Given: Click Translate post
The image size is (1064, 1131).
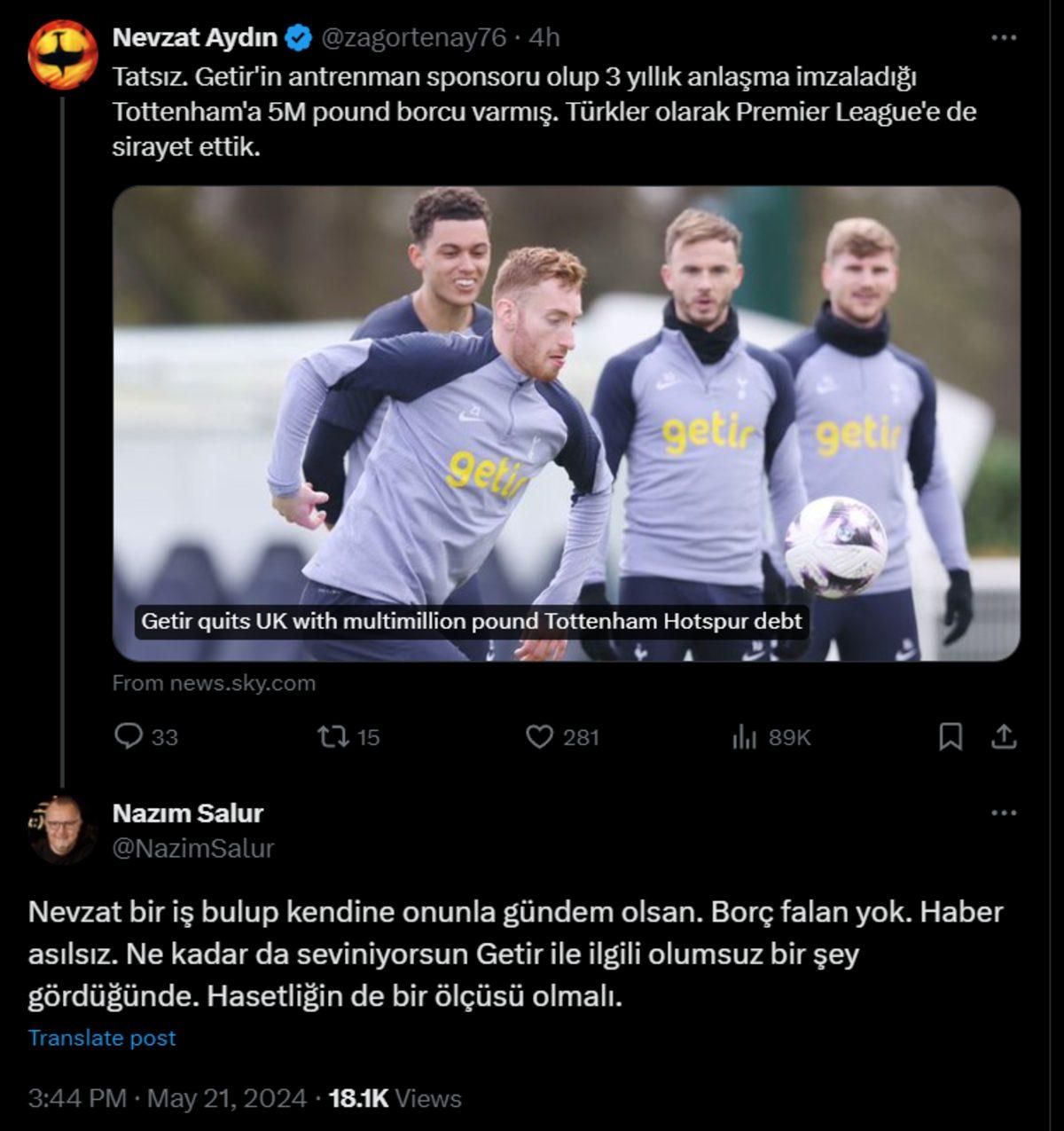Looking at the screenshot, I should tap(101, 1036).
